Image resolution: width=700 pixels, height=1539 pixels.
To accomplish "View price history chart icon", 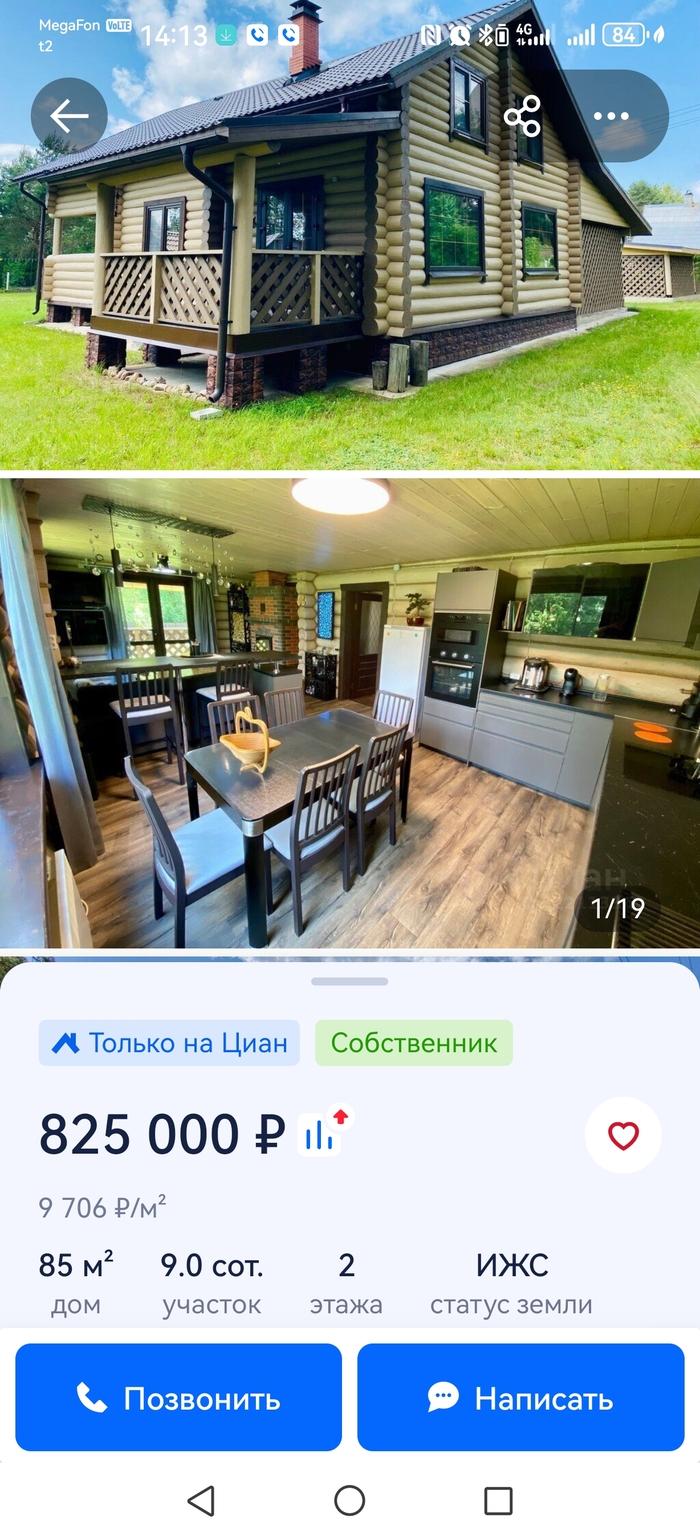I will [322, 1134].
